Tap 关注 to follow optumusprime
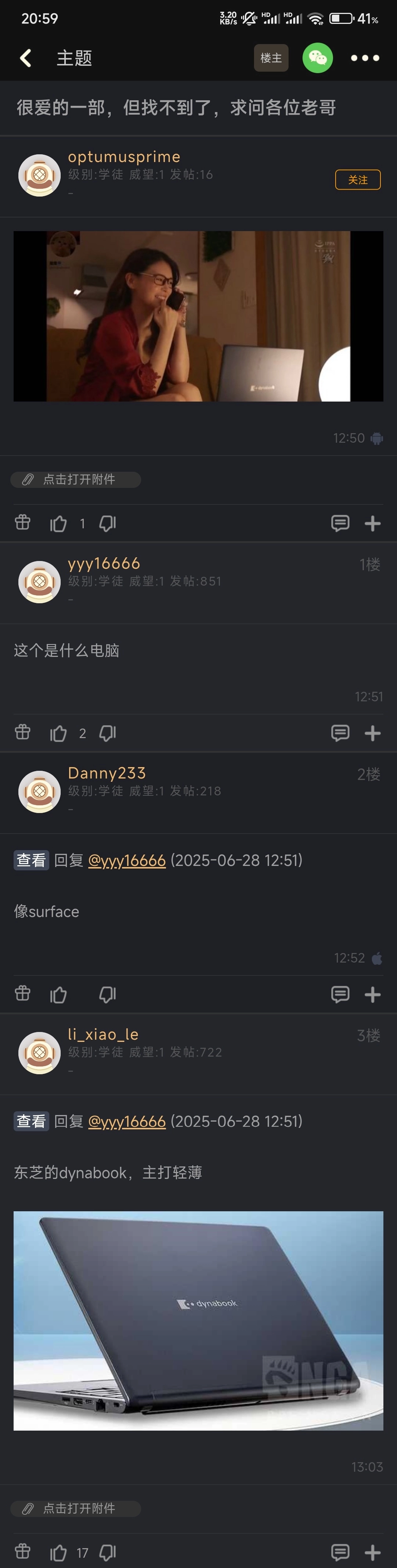The image size is (397, 1568). [x=357, y=180]
